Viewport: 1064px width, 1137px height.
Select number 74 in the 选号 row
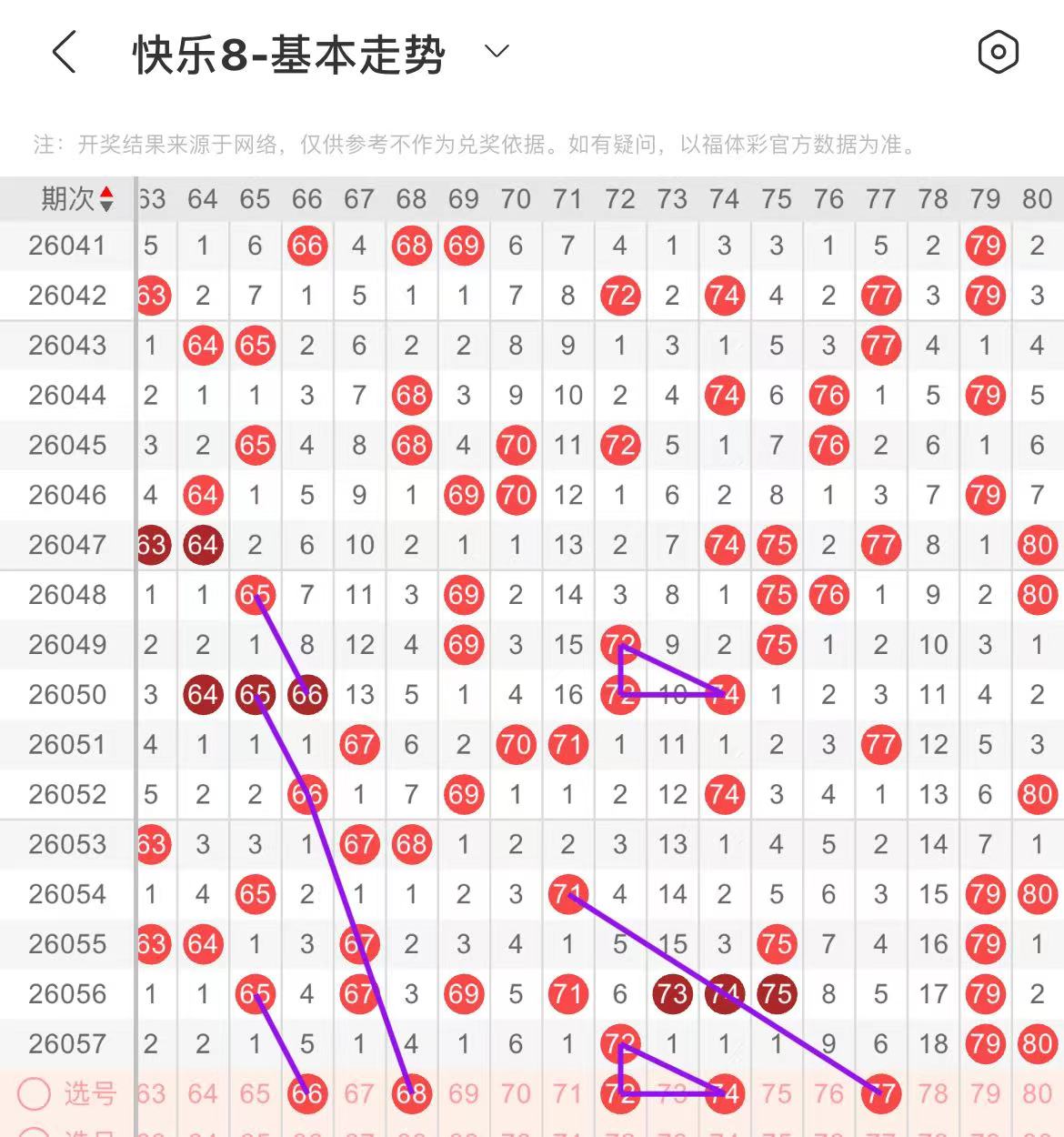pyautogui.click(x=725, y=1095)
